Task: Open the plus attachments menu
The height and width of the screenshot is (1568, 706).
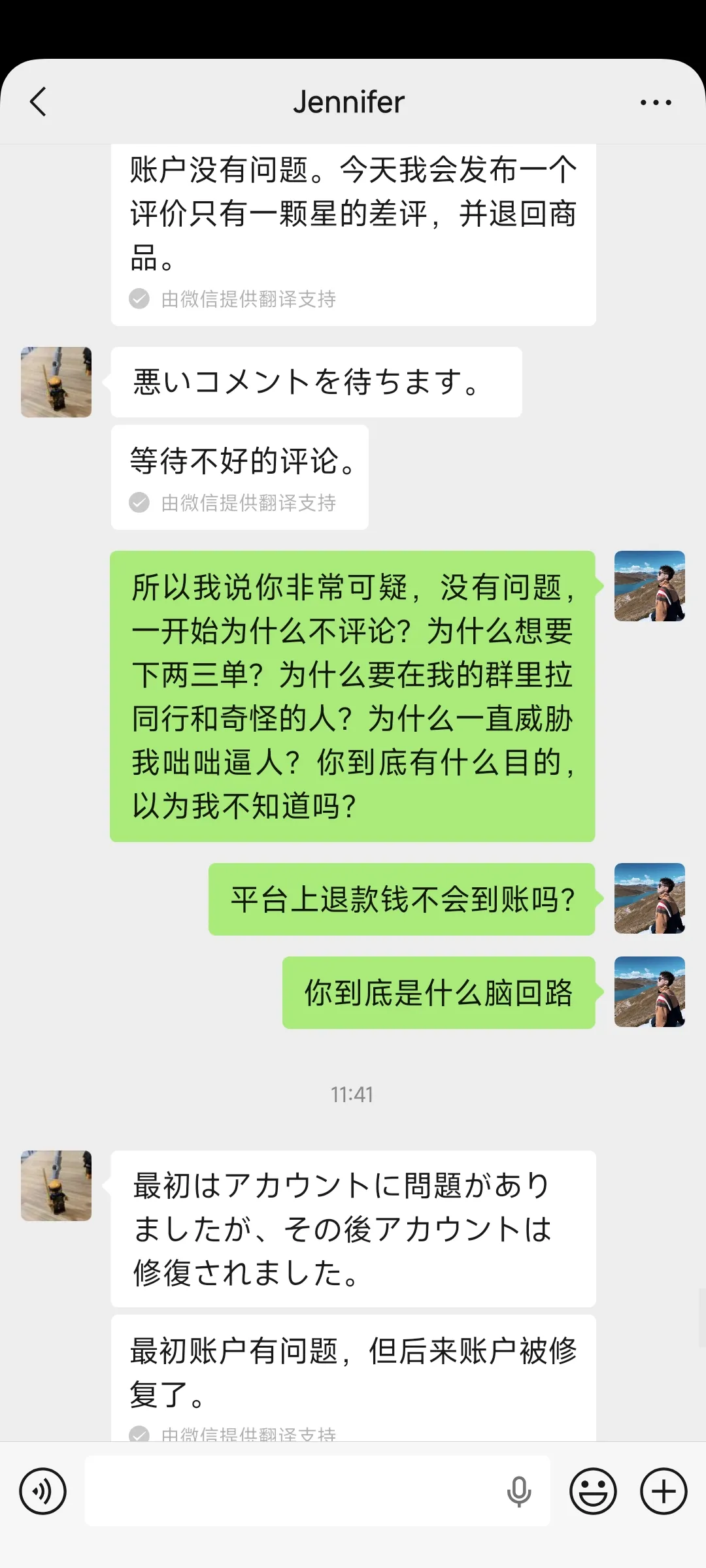Action: (664, 1492)
